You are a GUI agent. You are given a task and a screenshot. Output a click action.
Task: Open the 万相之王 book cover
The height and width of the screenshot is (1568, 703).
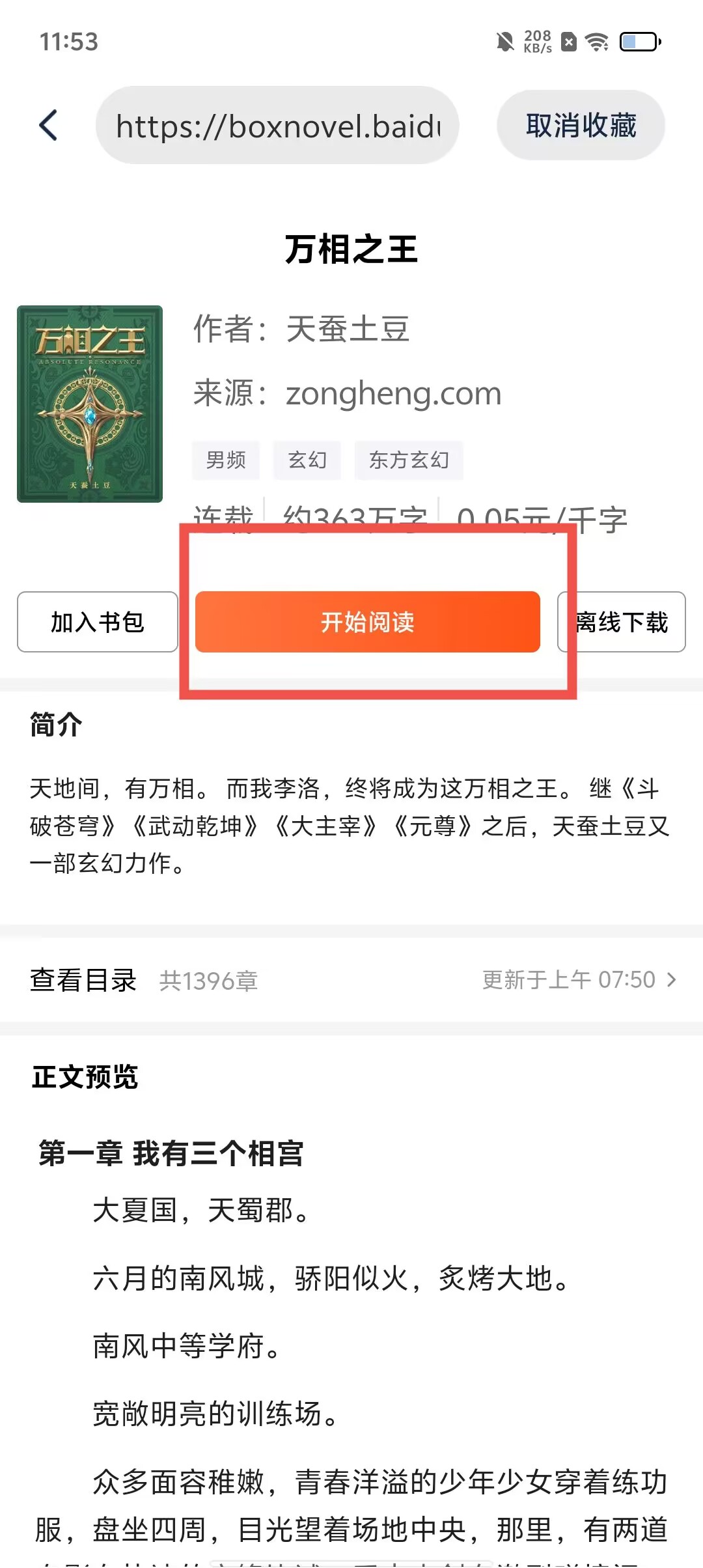point(90,404)
